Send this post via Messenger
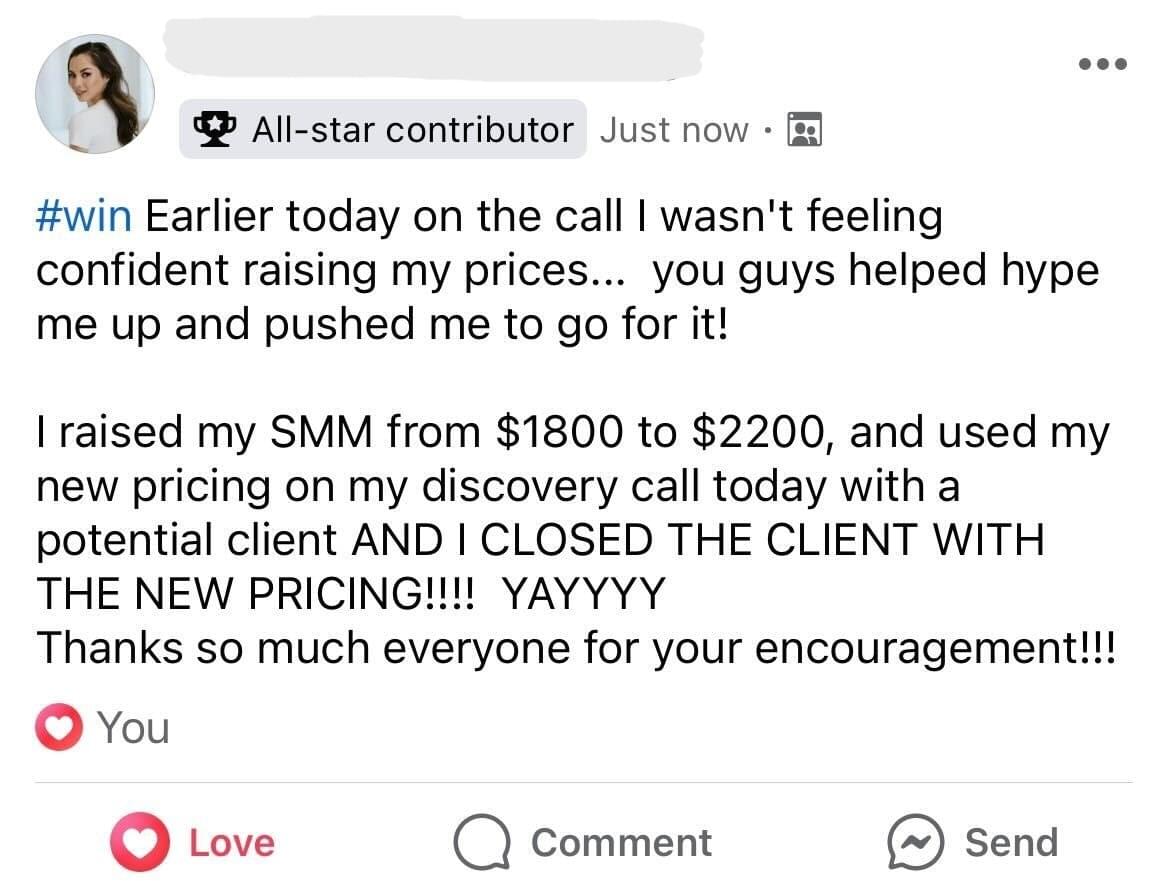This screenshot has height=881, width=1169. coord(972,842)
